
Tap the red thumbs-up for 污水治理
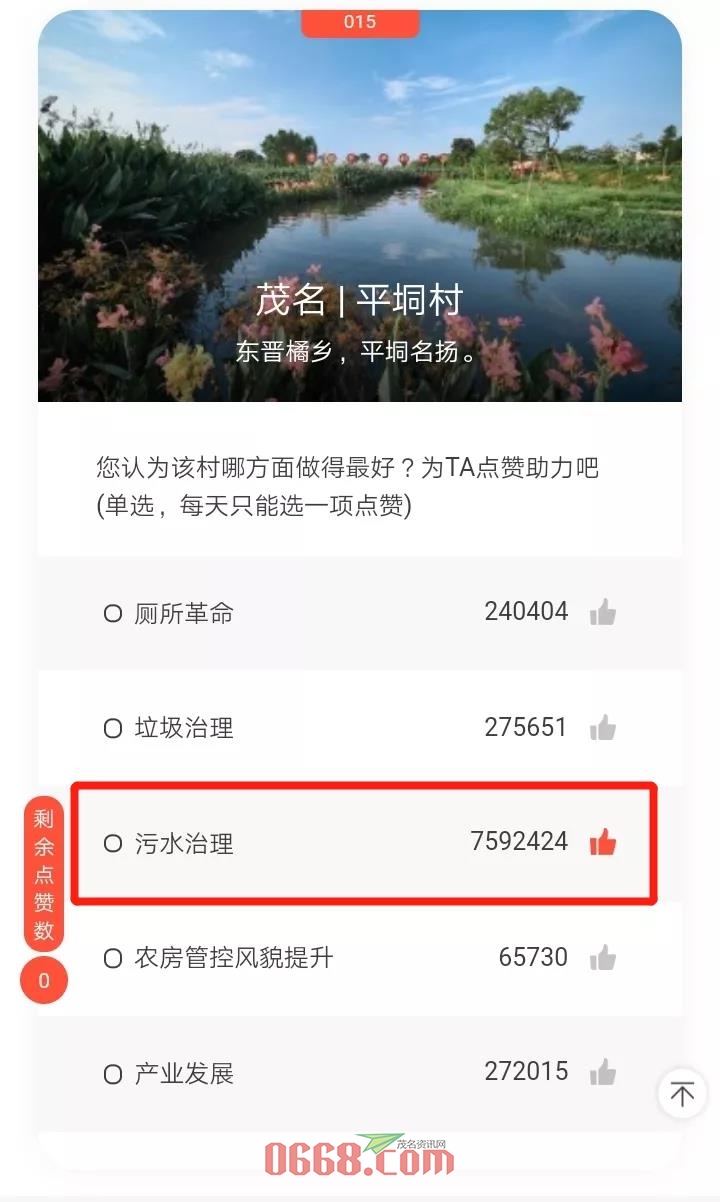[x=603, y=843]
